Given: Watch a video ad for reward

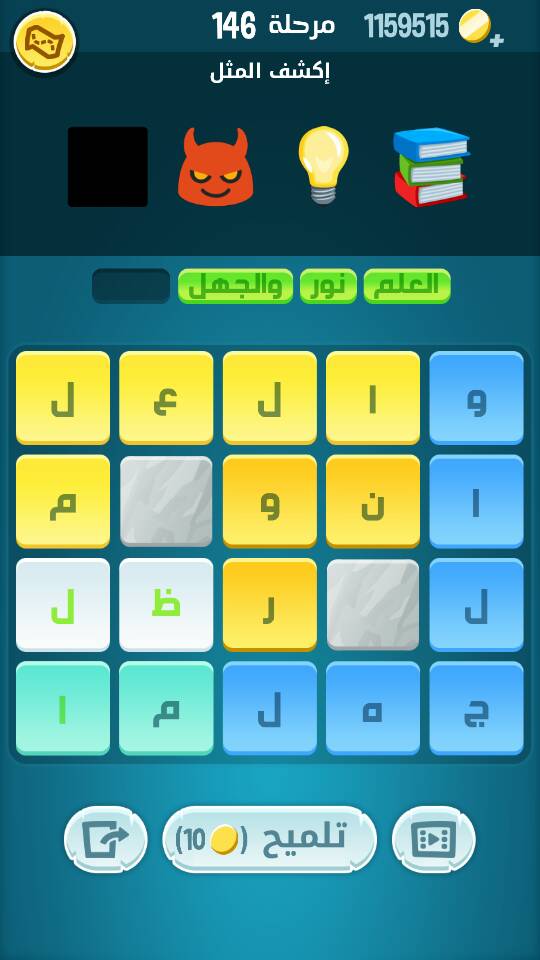Looking at the screenshot, I should (x=433, y=839).
